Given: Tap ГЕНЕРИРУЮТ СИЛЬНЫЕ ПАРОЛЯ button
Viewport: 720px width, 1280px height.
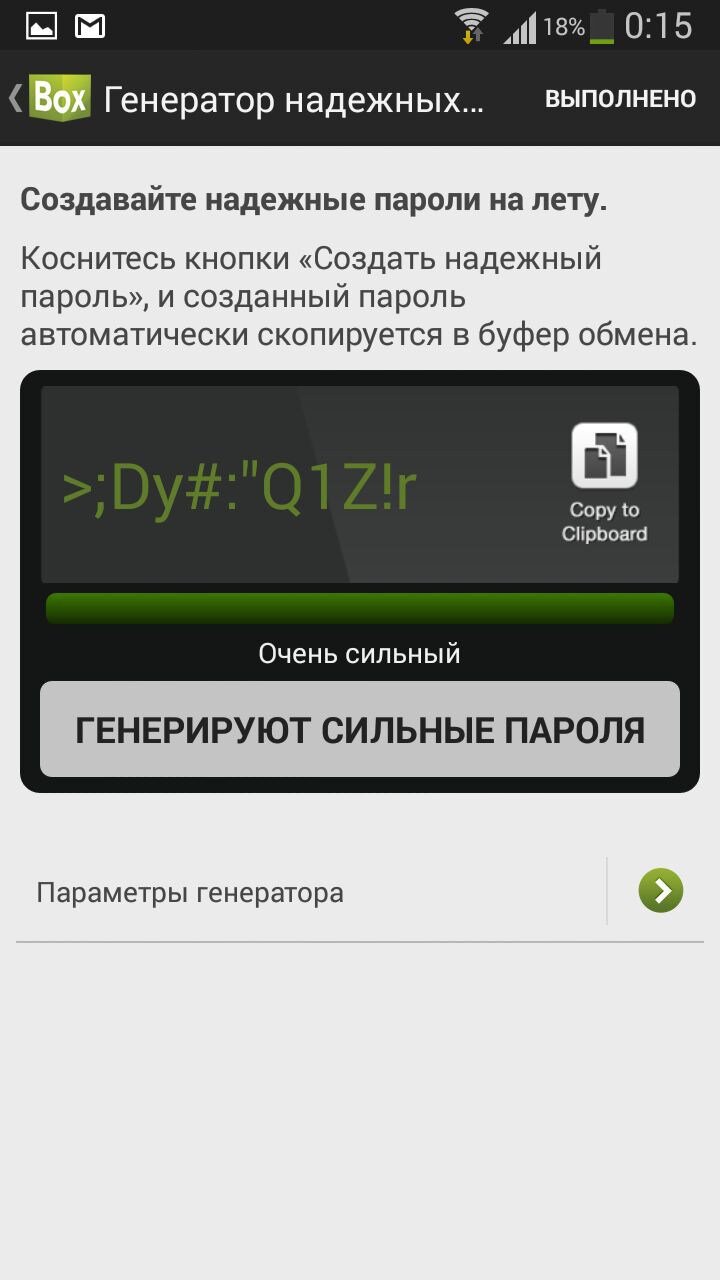Looking at the screenshot, I should coord(360,729).
